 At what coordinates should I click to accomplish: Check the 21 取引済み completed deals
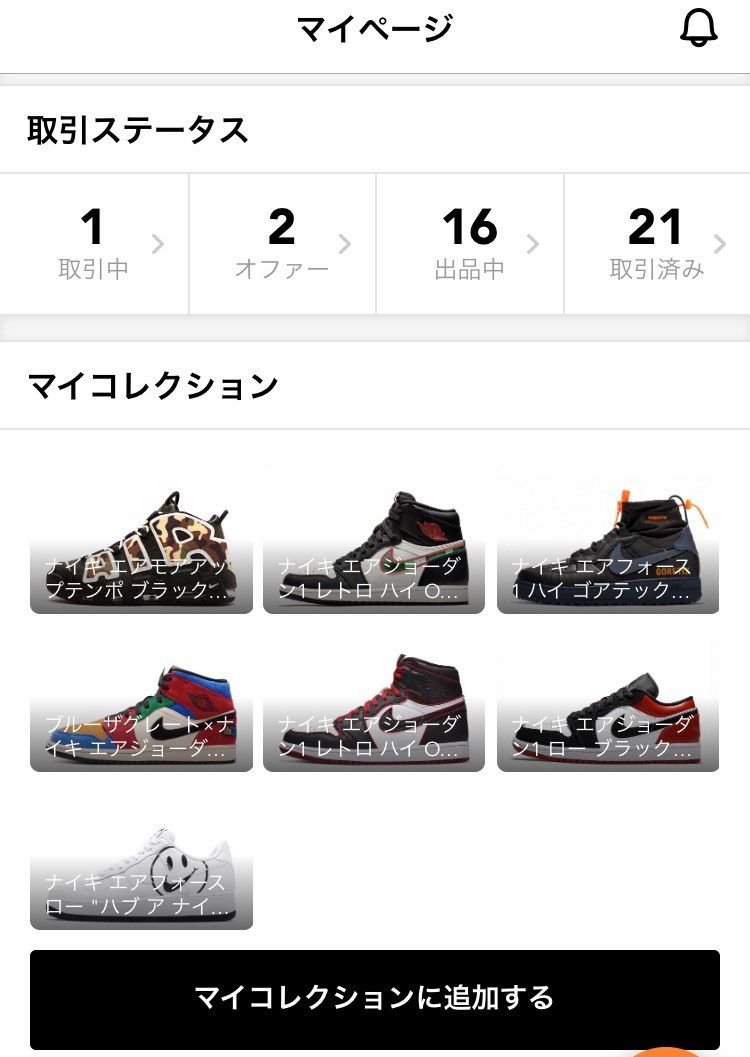(655, 240)
